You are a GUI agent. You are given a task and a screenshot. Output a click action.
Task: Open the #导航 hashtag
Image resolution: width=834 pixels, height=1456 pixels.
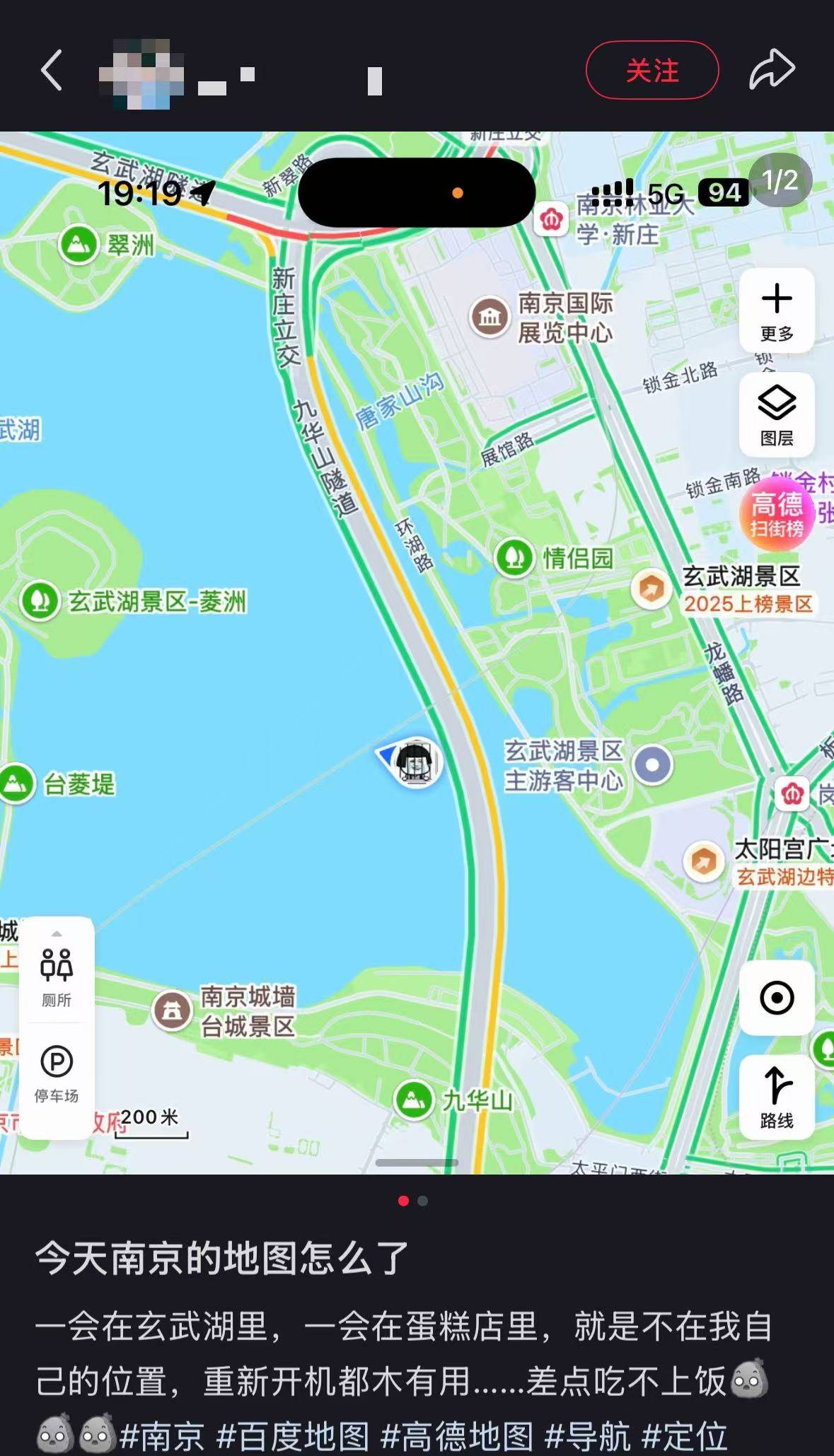[x=587, y=1436]
